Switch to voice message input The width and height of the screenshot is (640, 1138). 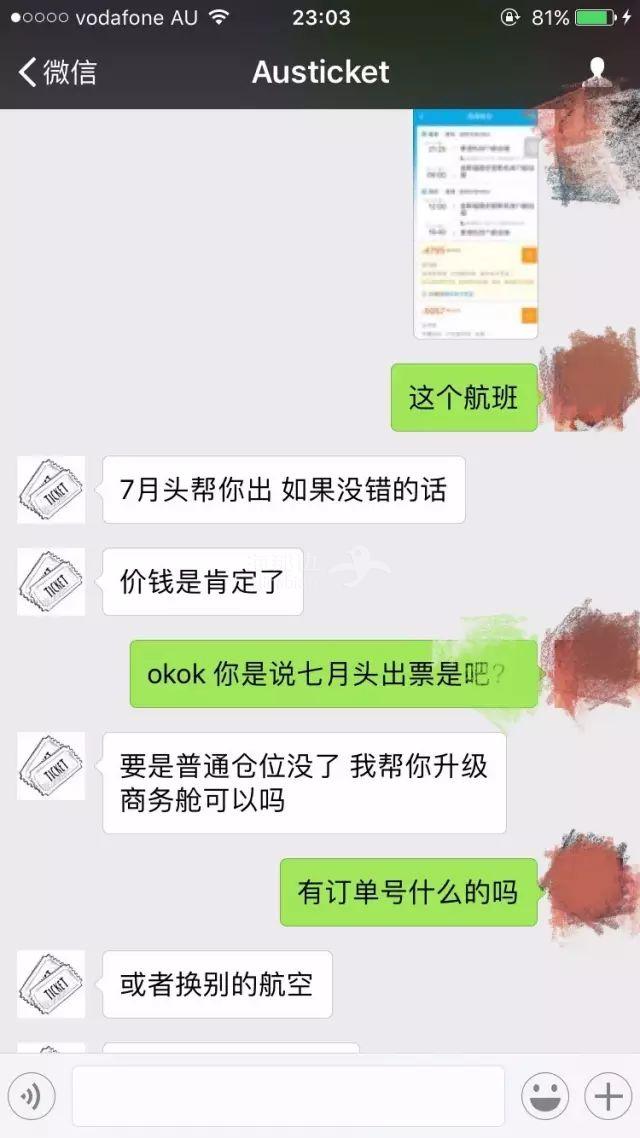[31, 1097]
